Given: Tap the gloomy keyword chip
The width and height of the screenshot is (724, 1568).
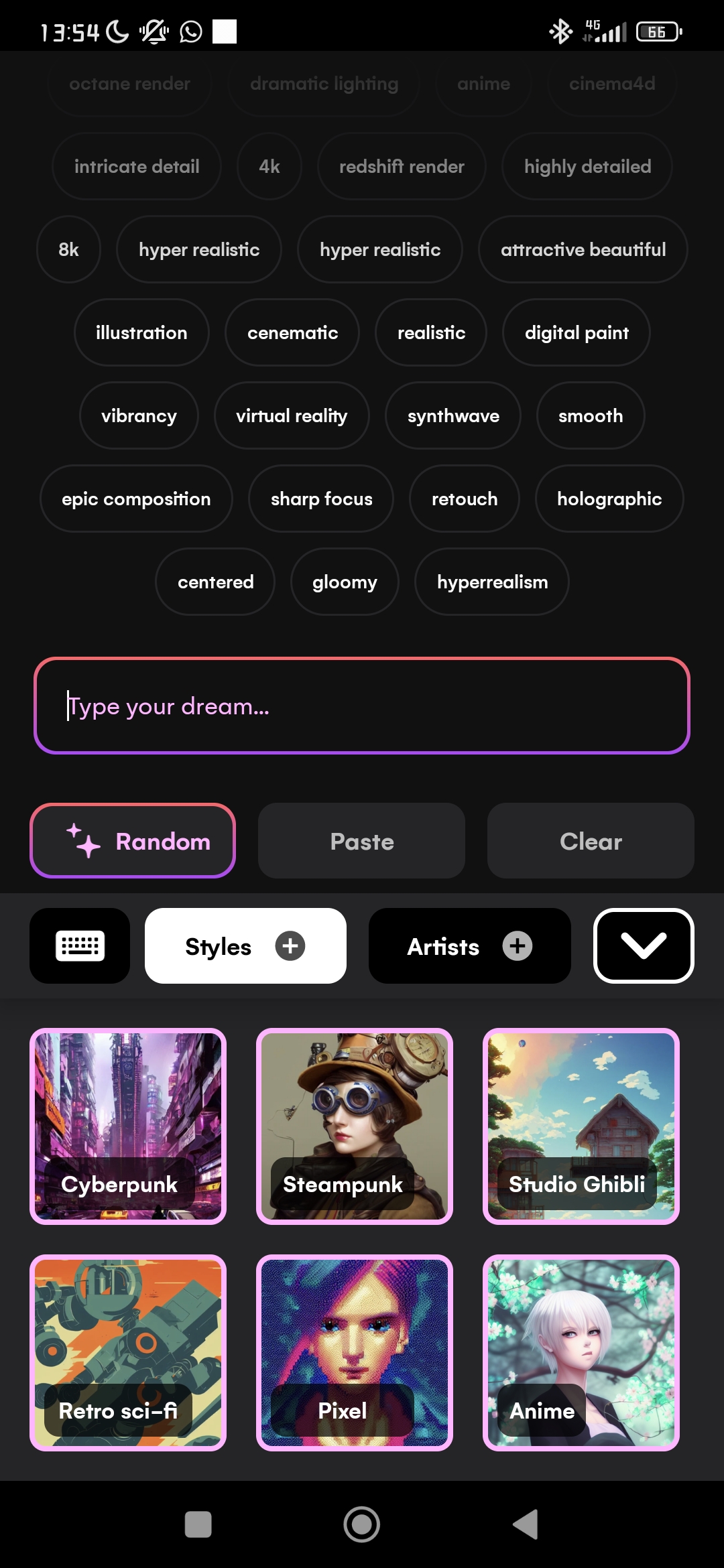Looking at the screenshot, I should coord(345,582).
